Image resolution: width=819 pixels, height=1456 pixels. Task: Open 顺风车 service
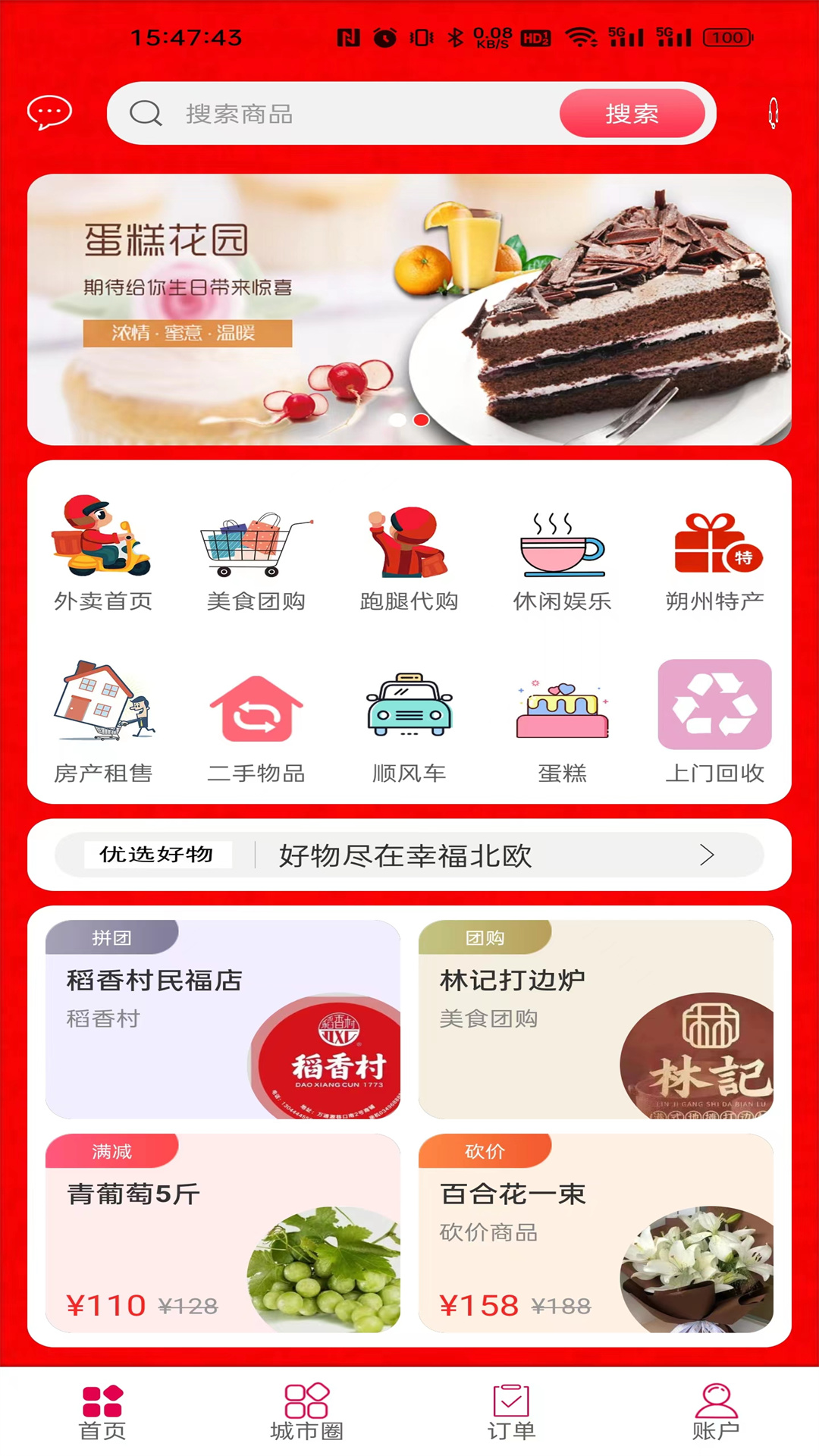[x=409, y=720]
